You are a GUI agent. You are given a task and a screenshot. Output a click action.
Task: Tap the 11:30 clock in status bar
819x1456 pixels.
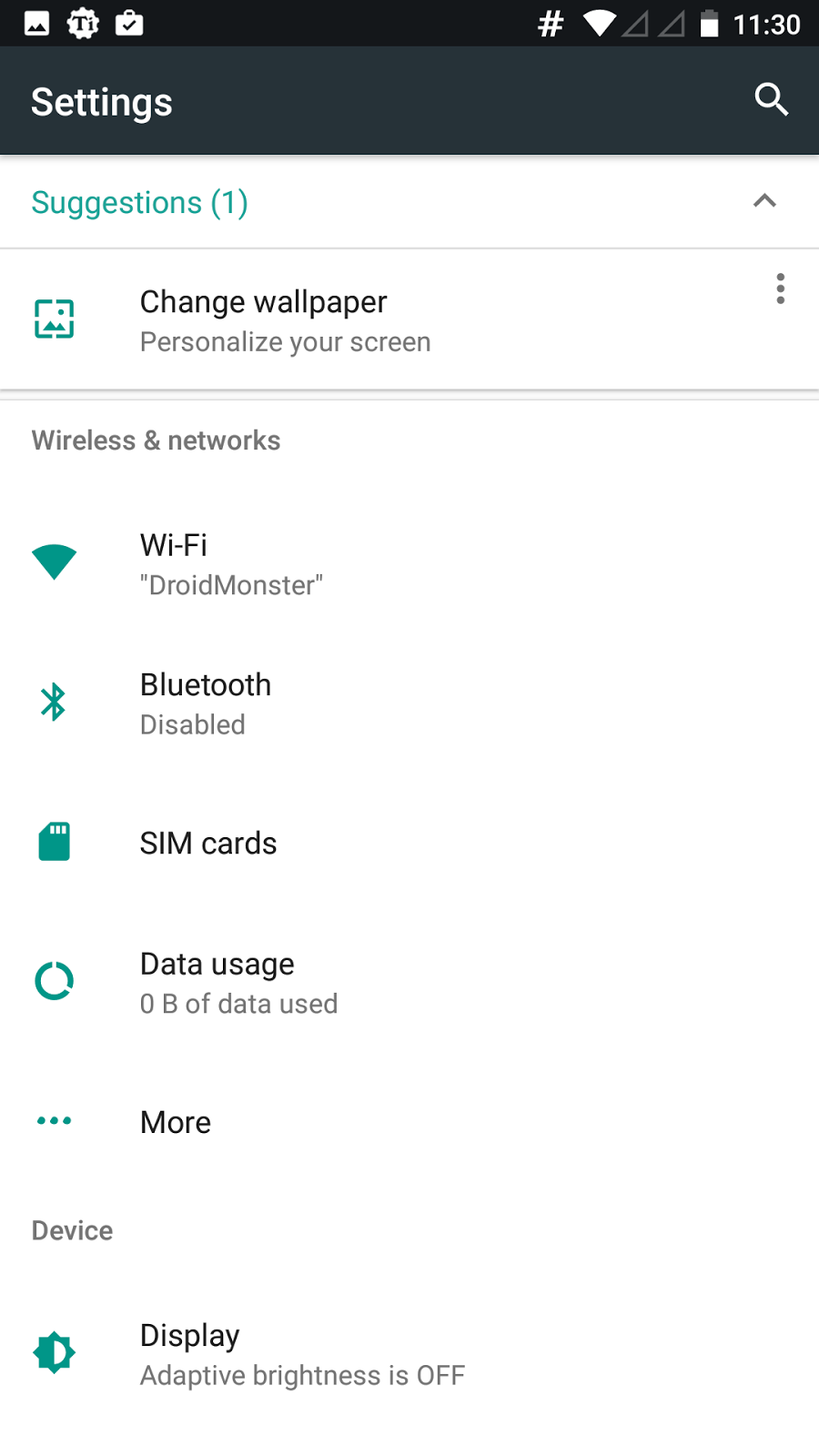tap(770, 23)
